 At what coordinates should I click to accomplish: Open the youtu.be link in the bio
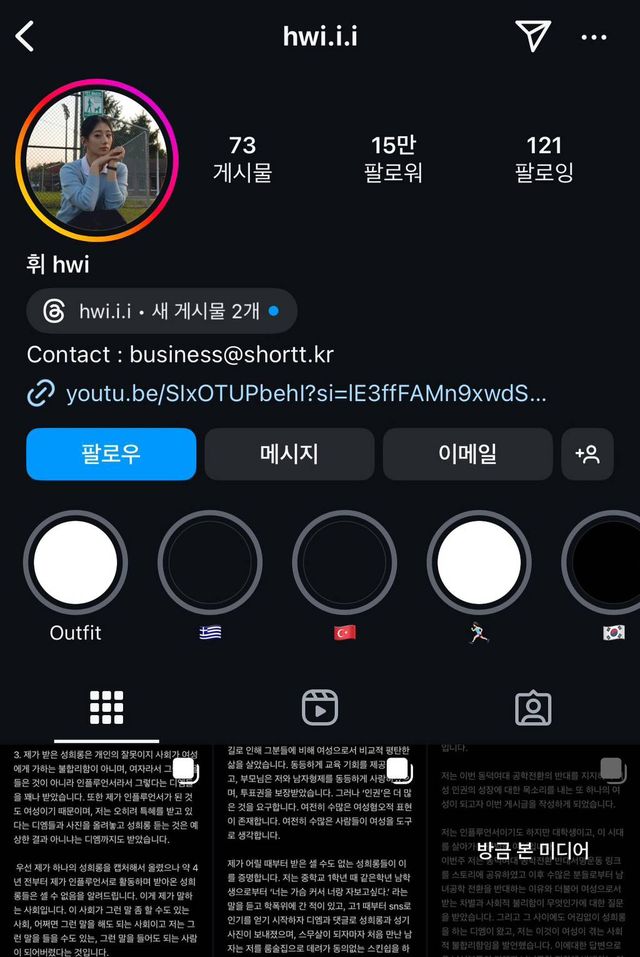pyautogui.click(x=306, y=393)
